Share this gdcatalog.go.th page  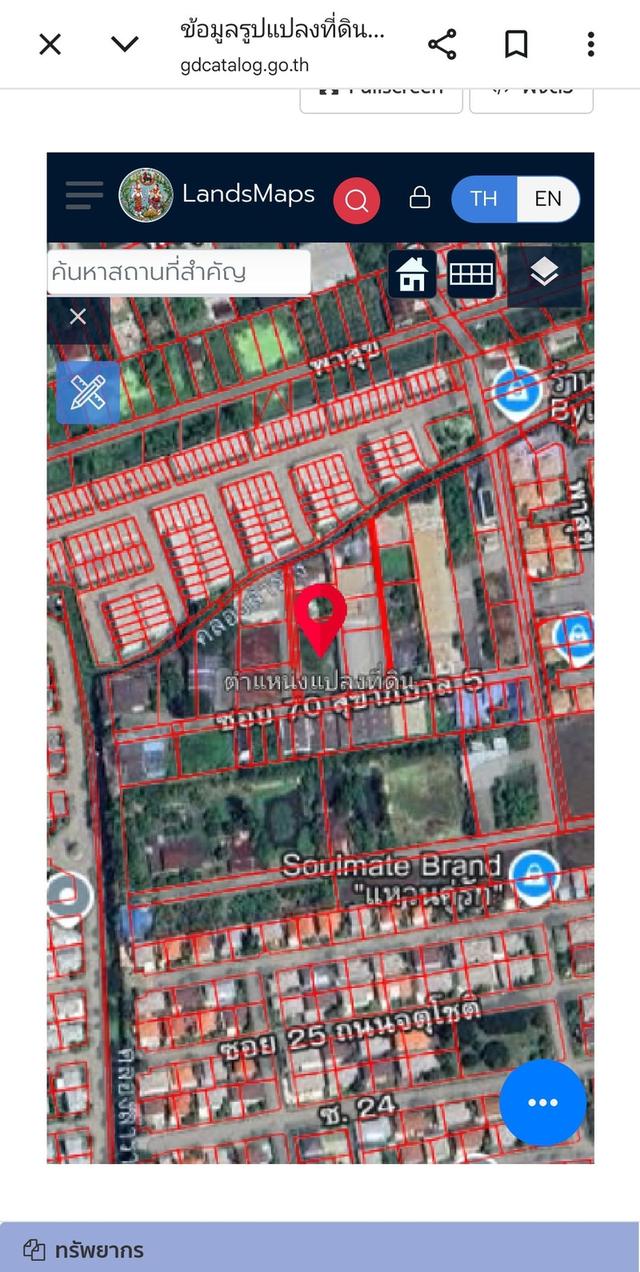pos(441,44)
